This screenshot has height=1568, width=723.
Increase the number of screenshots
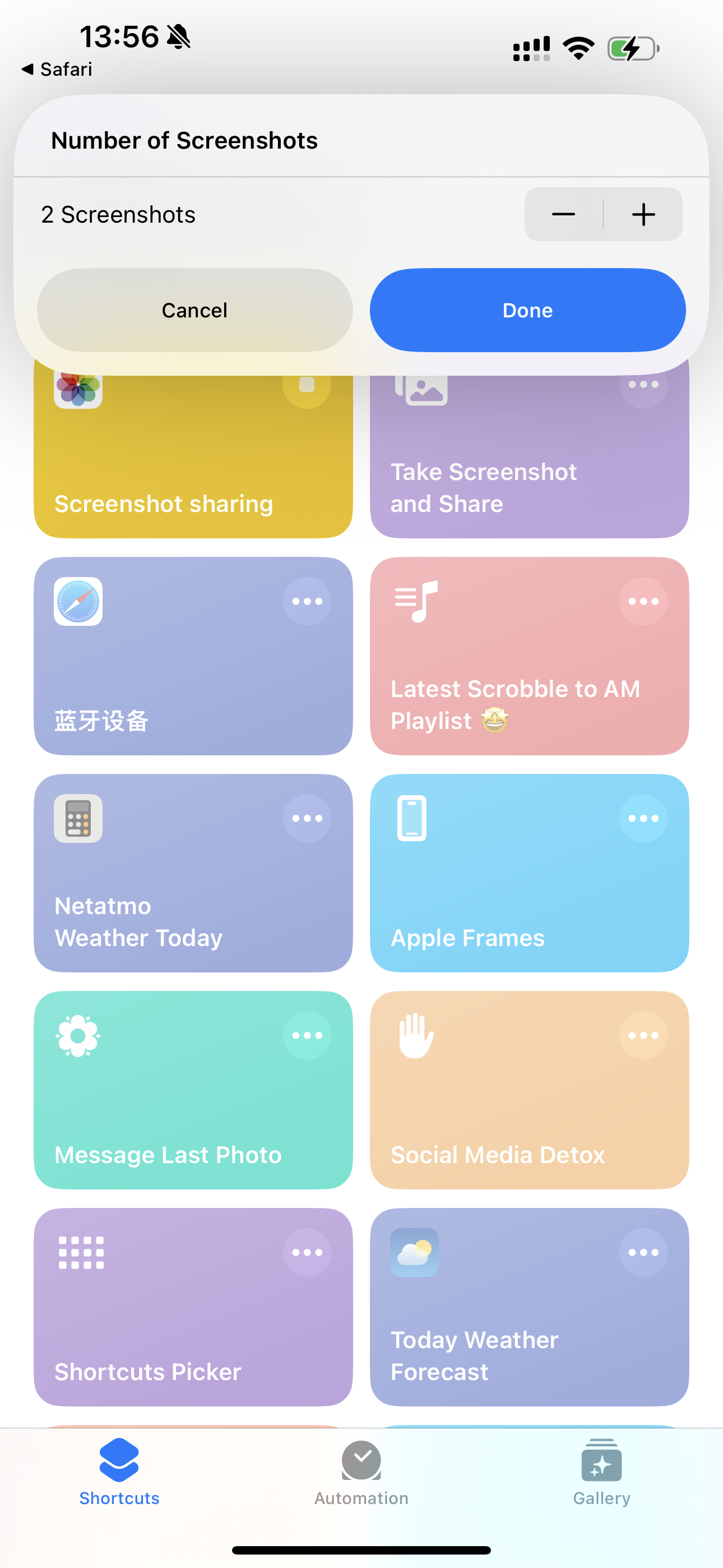coord(643,214)
